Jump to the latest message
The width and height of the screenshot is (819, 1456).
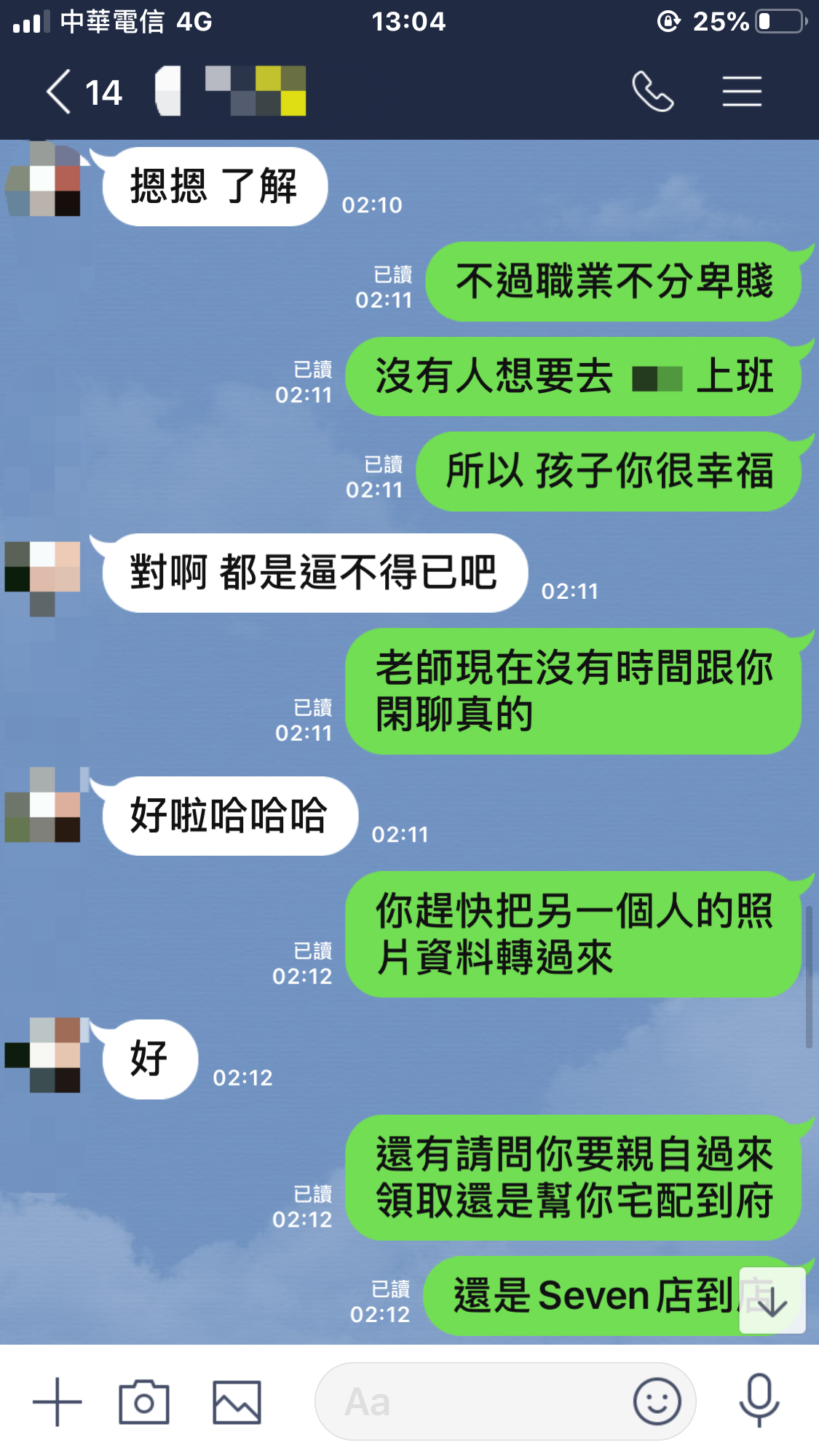(772, 1301)
